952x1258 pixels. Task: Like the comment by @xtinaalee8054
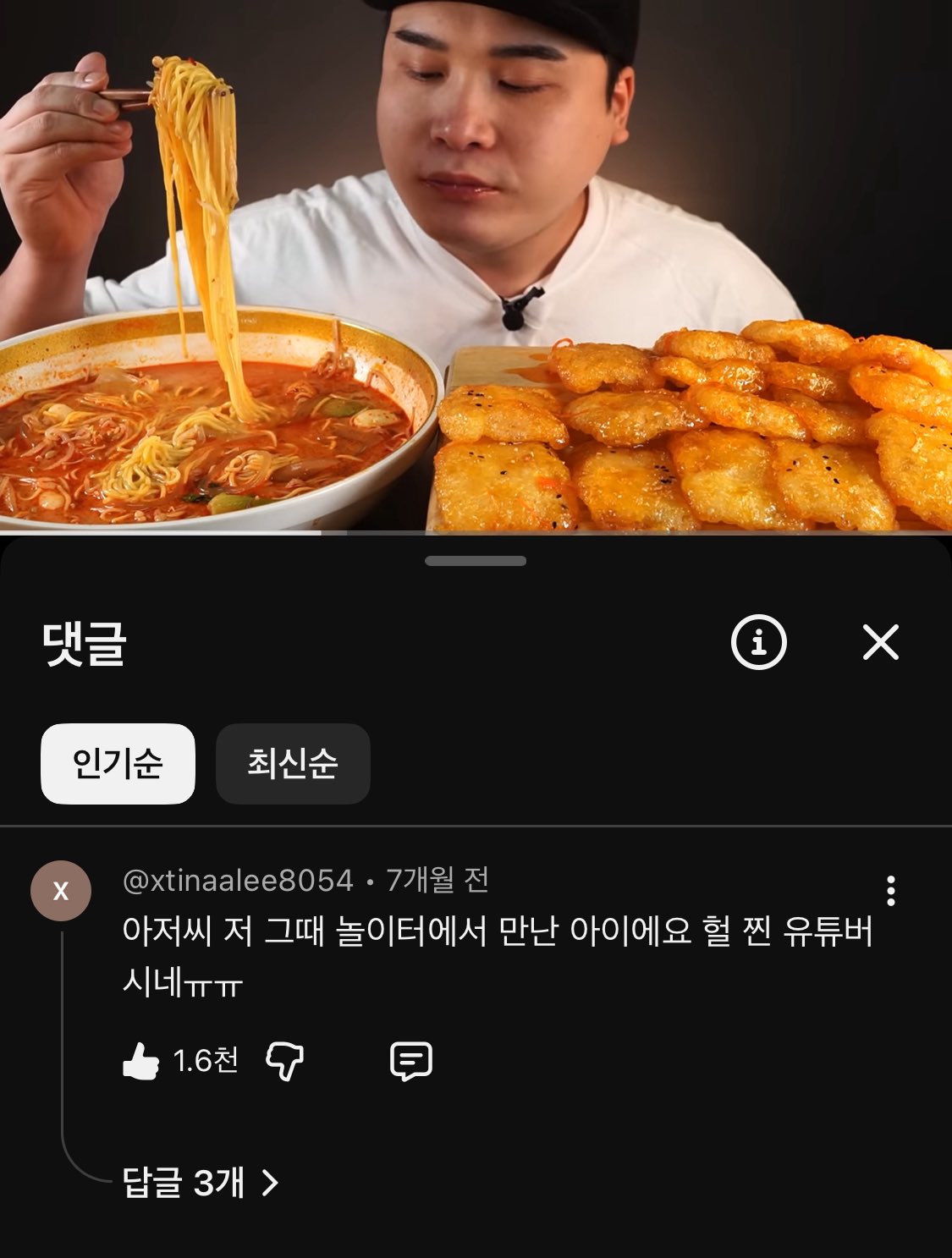[140, 1061]
